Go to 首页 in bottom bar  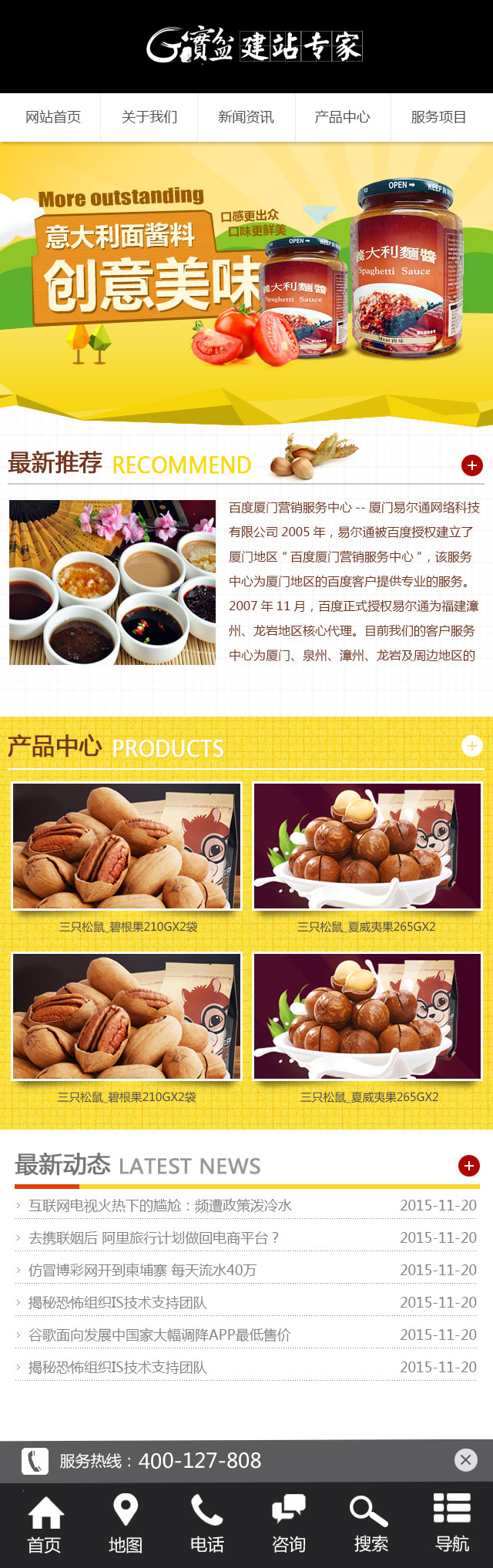click(45, 1524)
